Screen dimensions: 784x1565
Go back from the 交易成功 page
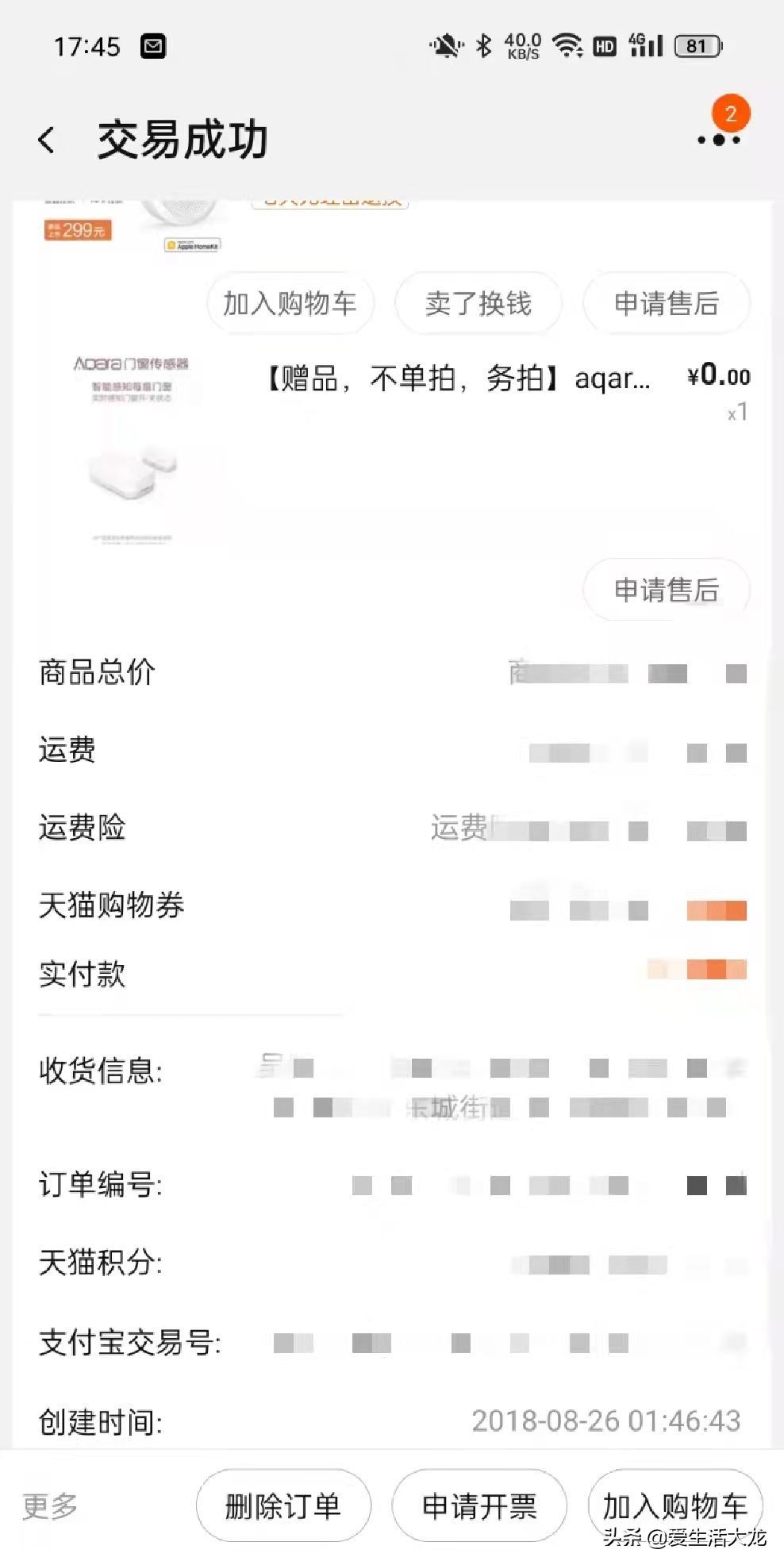47,140
